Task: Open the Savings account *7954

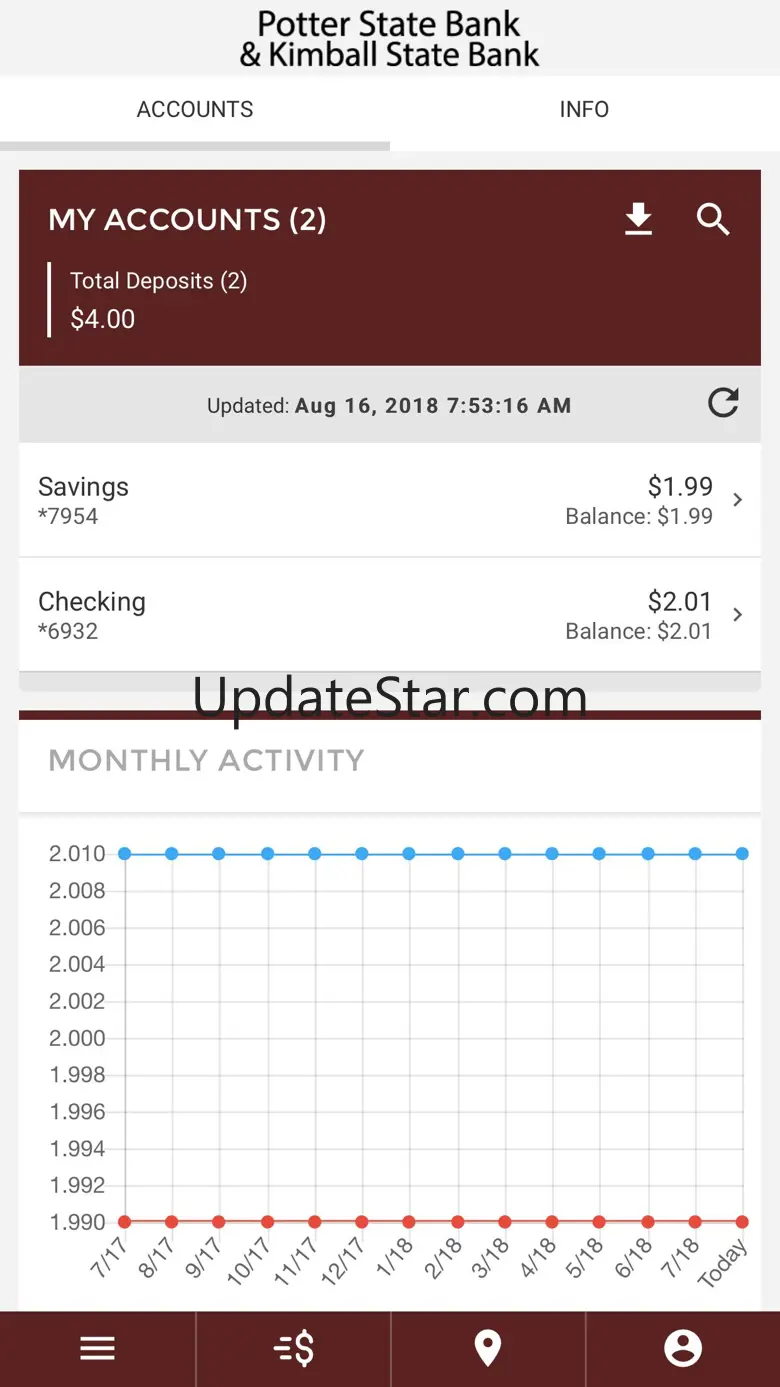Action: tap(389, 500)
